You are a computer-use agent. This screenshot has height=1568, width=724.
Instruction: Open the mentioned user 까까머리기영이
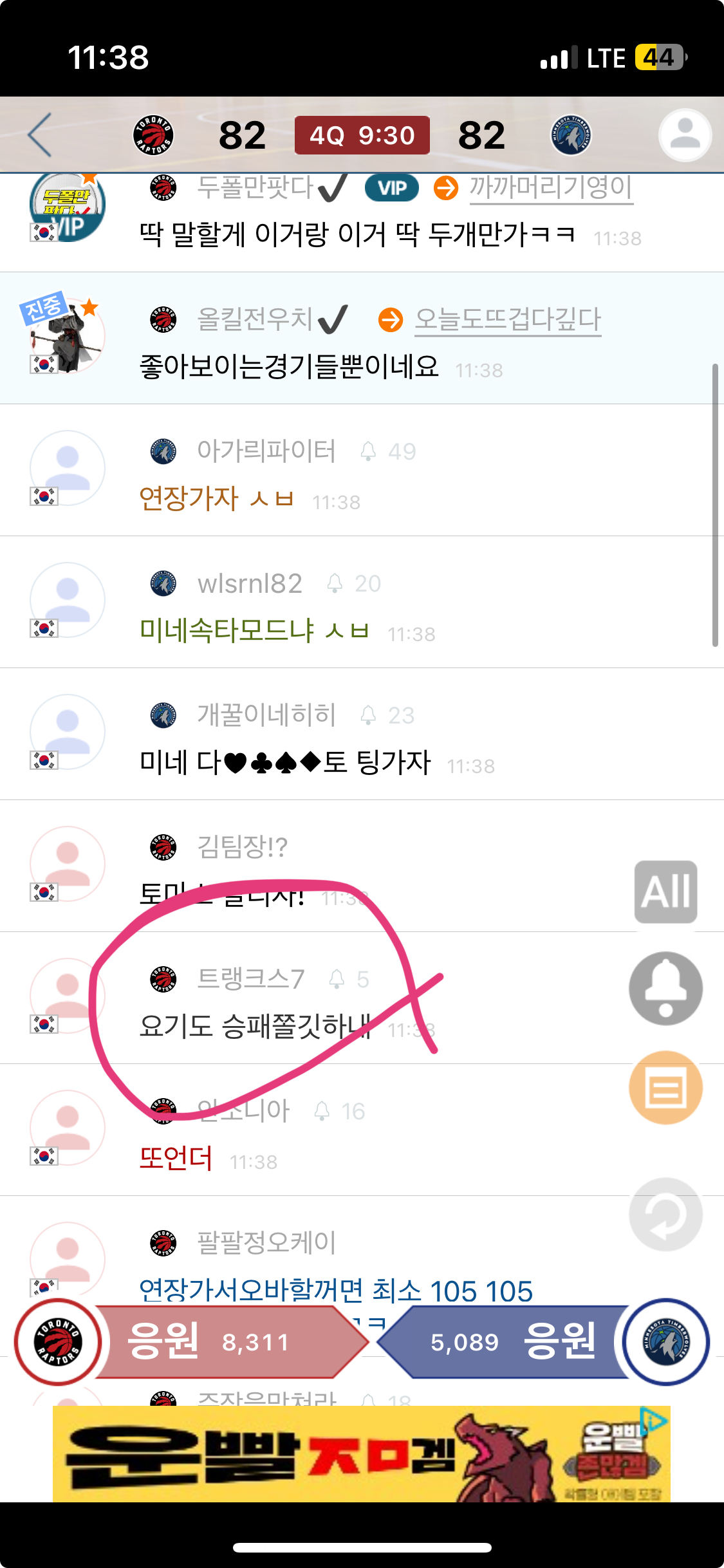point(551,188)
